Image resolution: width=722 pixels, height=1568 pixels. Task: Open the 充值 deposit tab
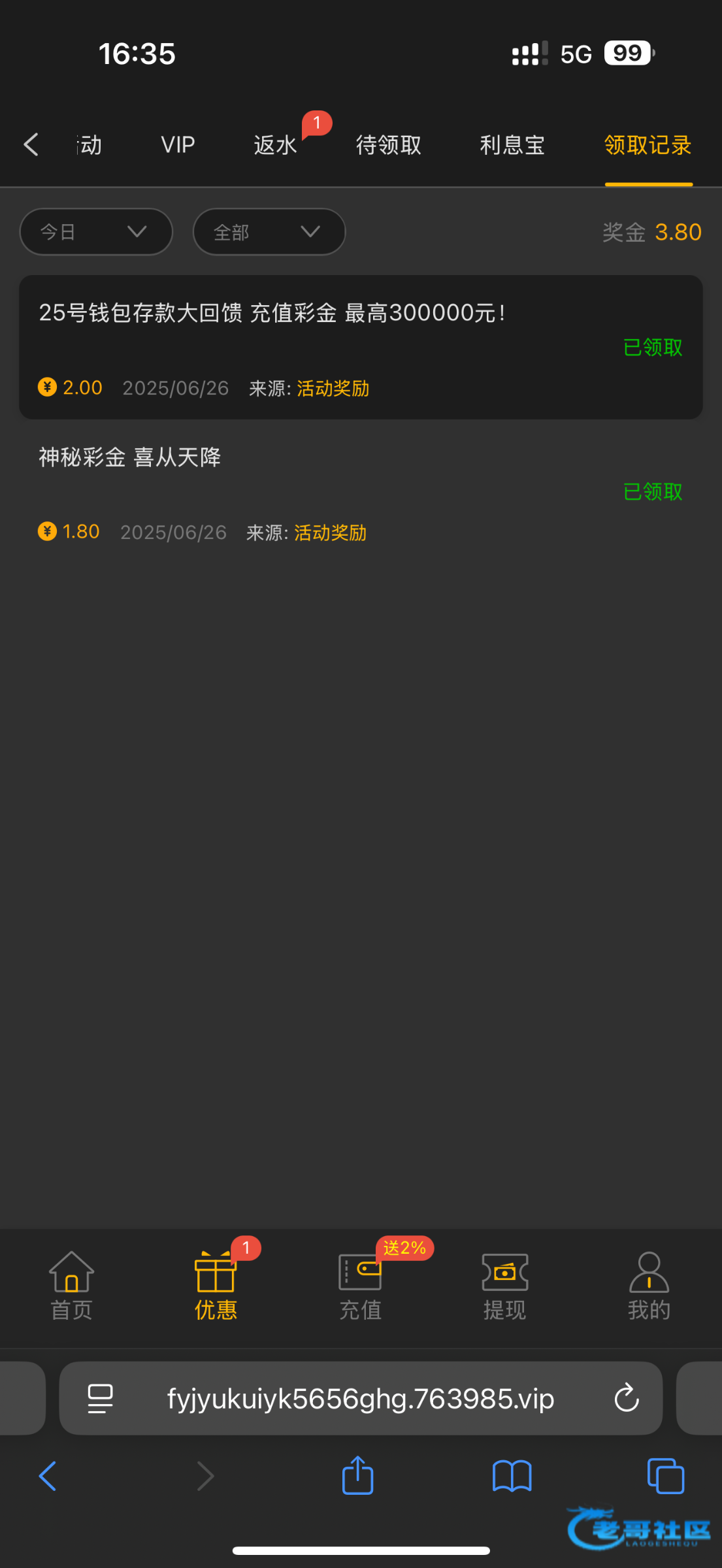click(360, 1284)
